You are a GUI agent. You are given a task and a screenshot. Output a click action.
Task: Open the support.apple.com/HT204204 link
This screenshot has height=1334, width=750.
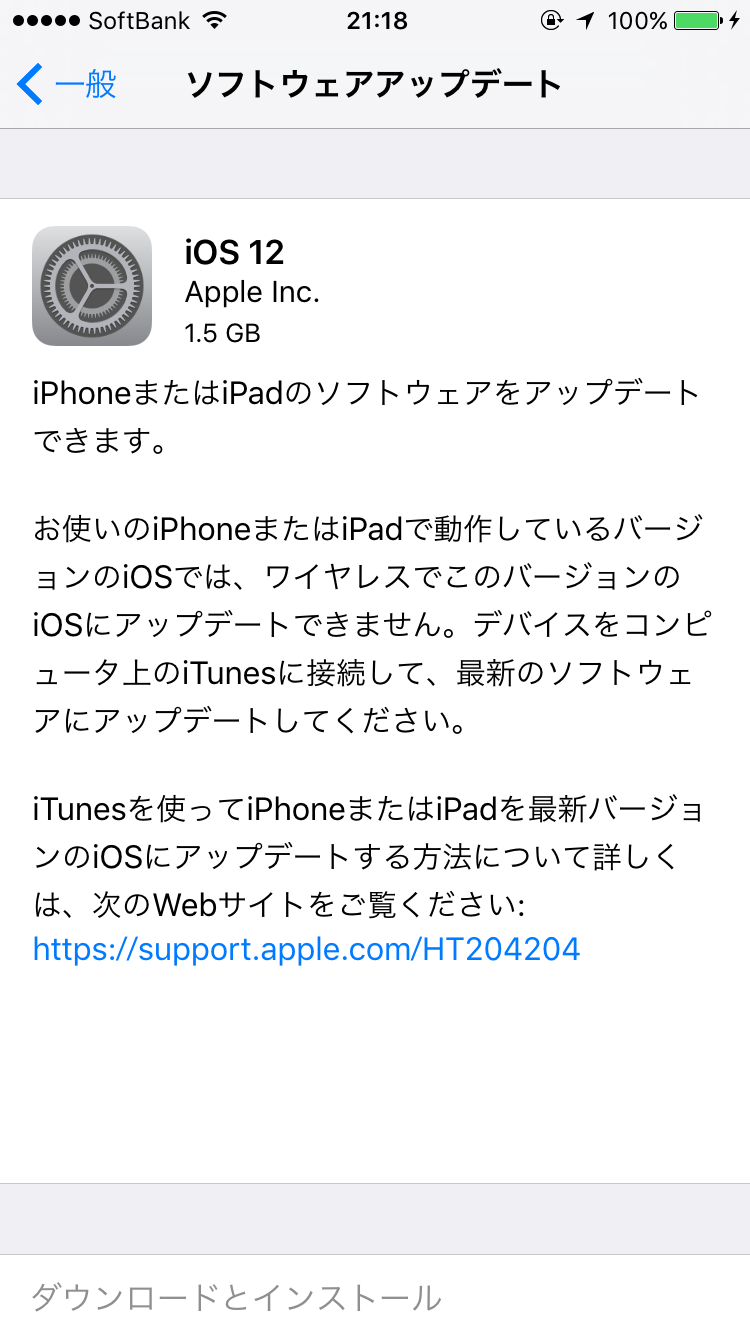tap(306, 948)
